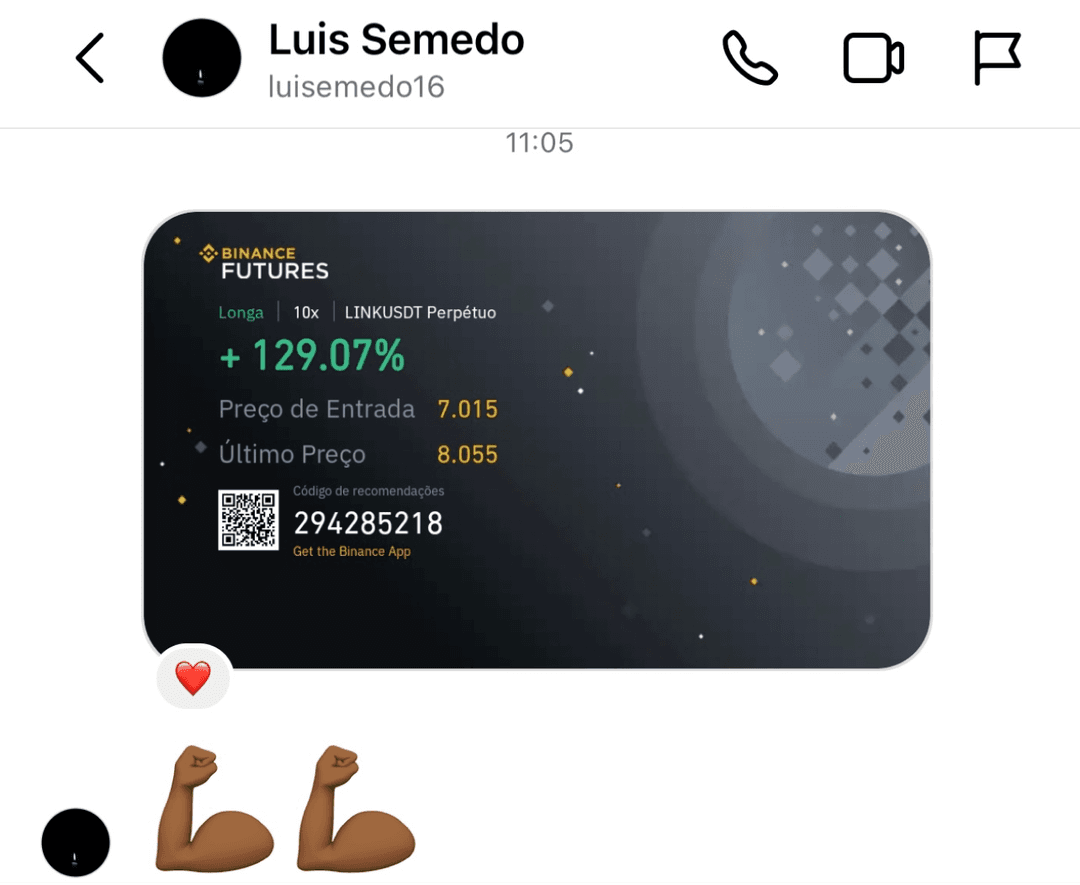The image size is (1080, 885).
Task: Tap the avatar next to the flexed-arm message
Action: point(76,842)
